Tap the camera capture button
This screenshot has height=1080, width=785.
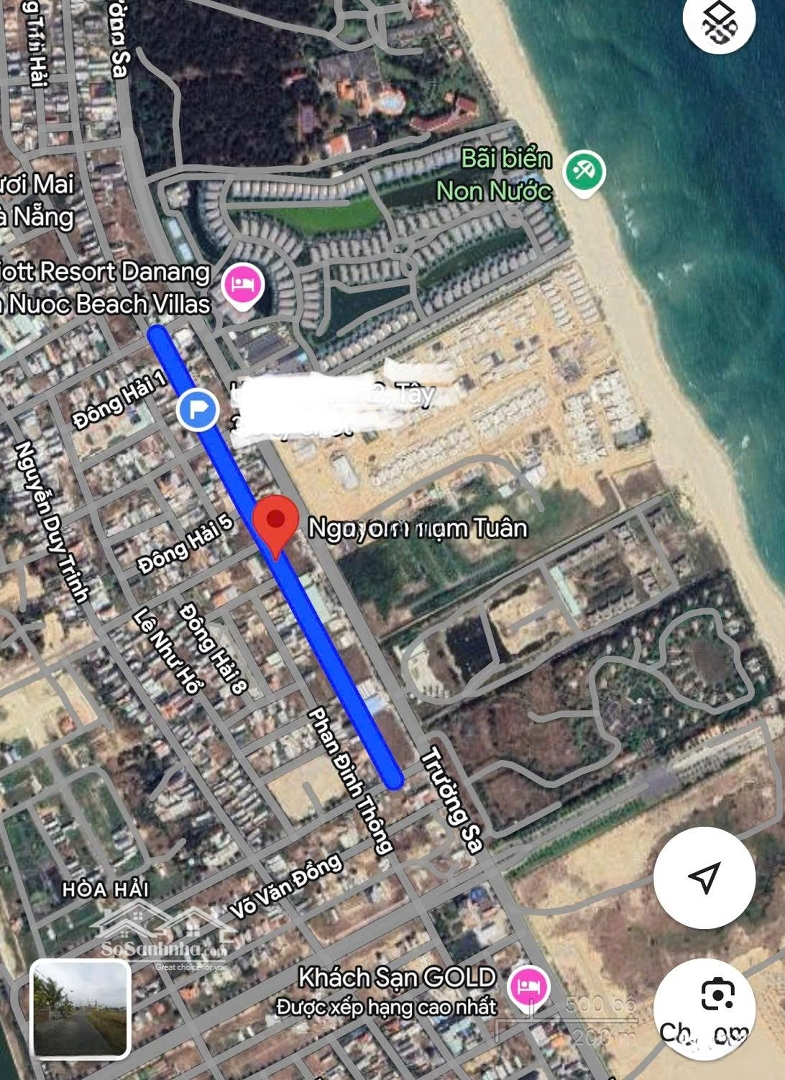point(717,996)
